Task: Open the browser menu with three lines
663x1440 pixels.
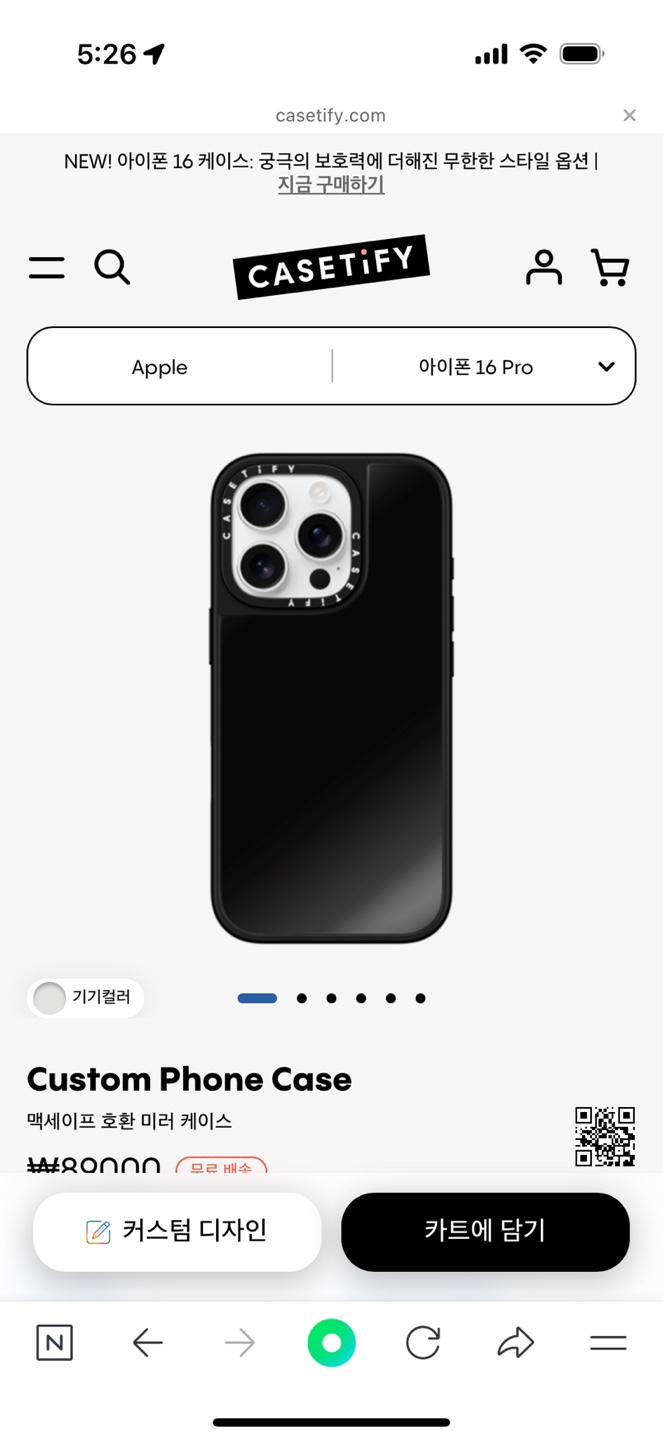Action: coord(608,1343)
